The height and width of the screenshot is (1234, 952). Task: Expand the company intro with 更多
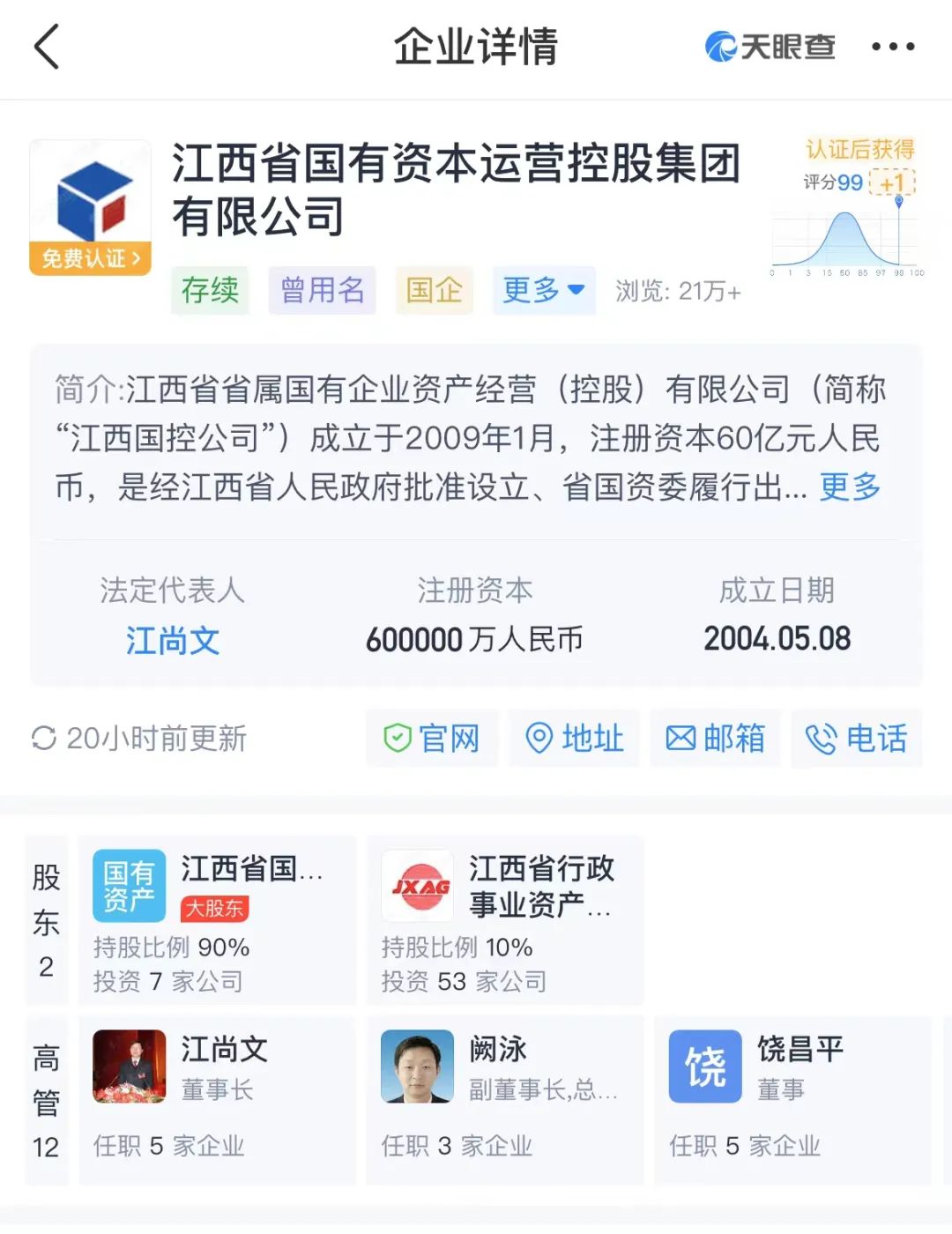pyautogui.click(x=850, y=487)
